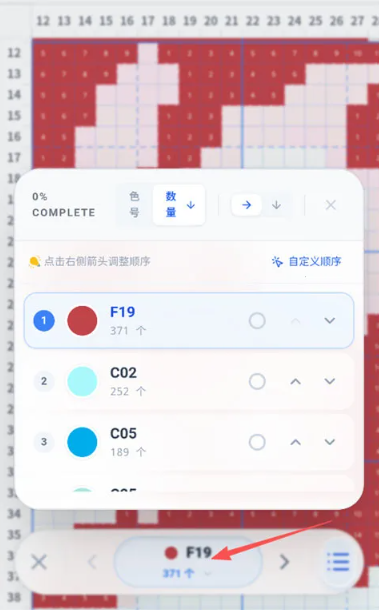Sort colors by 色号 color code
This screenshot has height=610, width=379.
(x=134, y=205)
